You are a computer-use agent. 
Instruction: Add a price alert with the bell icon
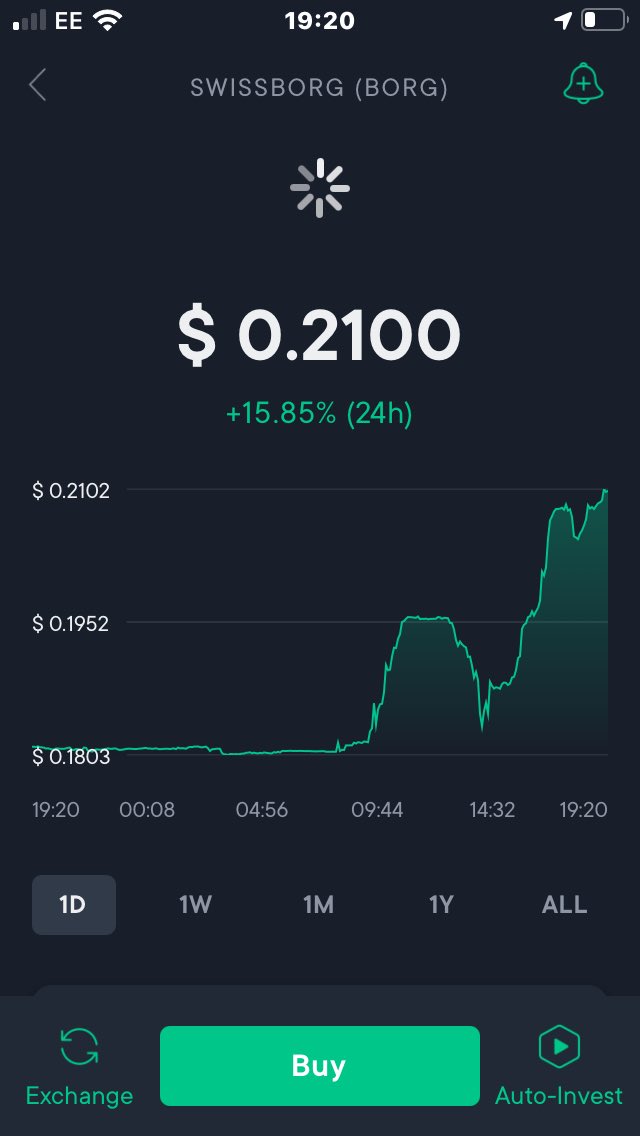pyautogui.click(x=583, y=83)
